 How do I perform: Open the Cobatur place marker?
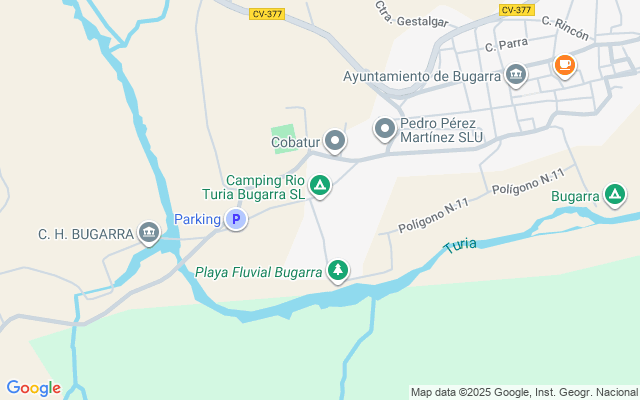coord(336,142)
